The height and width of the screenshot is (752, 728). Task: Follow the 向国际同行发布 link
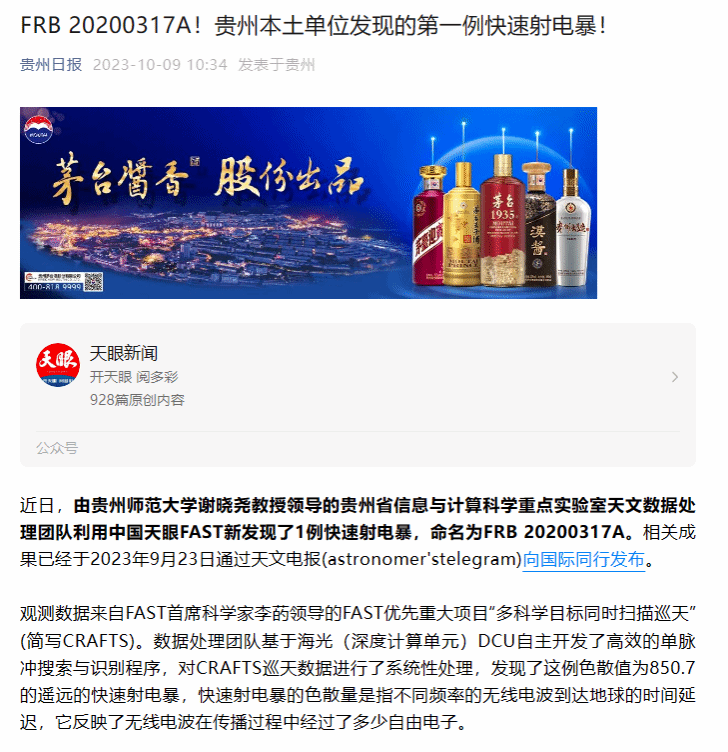[584, 559]
